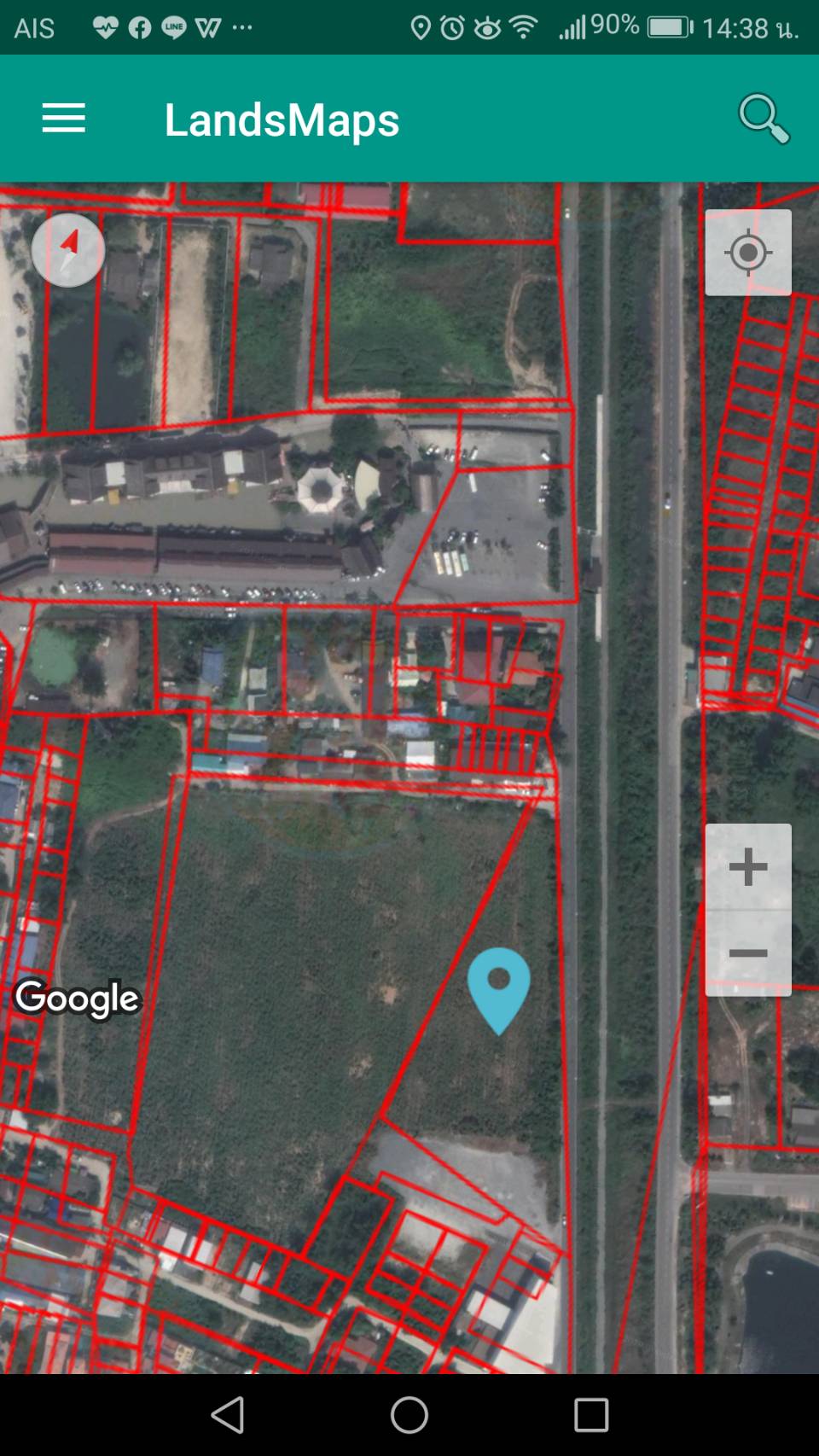
Task: Open the search magnifier in the app bar
Action: point(763,119)
